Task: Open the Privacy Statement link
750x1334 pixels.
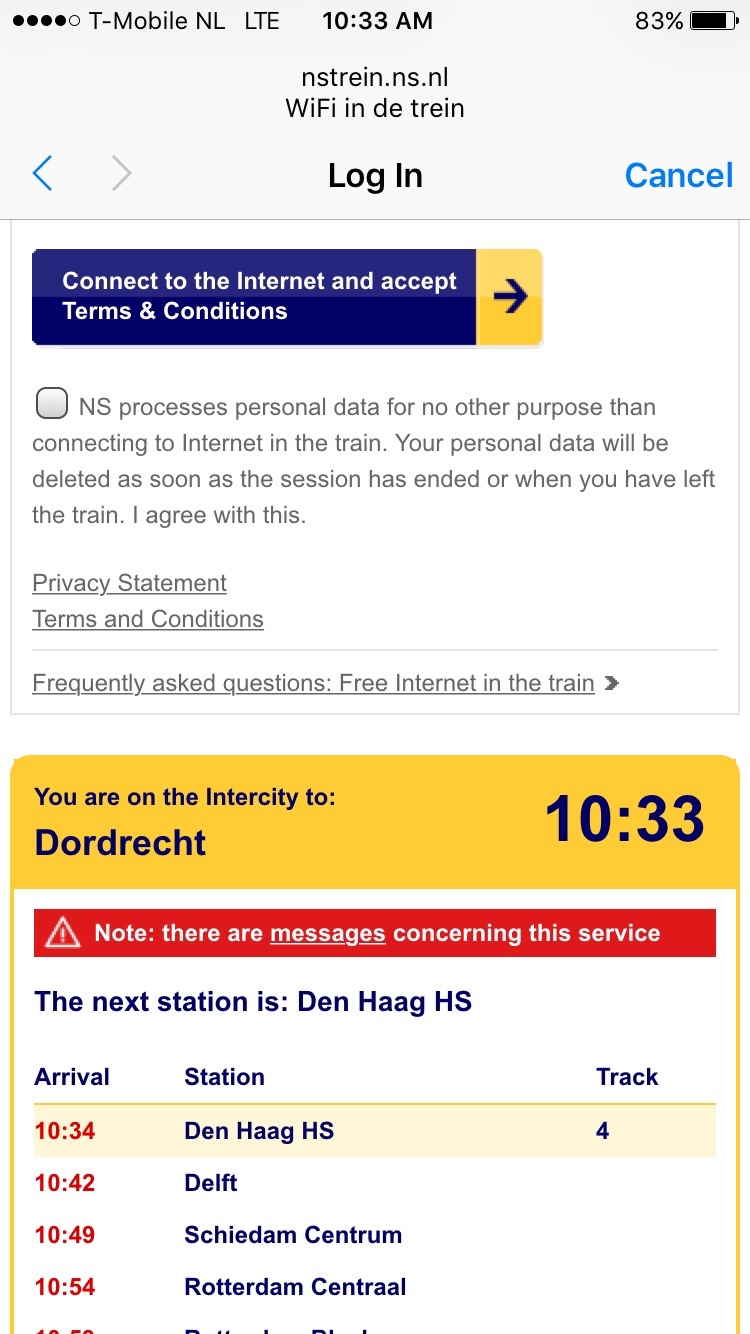Action: [129, 583]
